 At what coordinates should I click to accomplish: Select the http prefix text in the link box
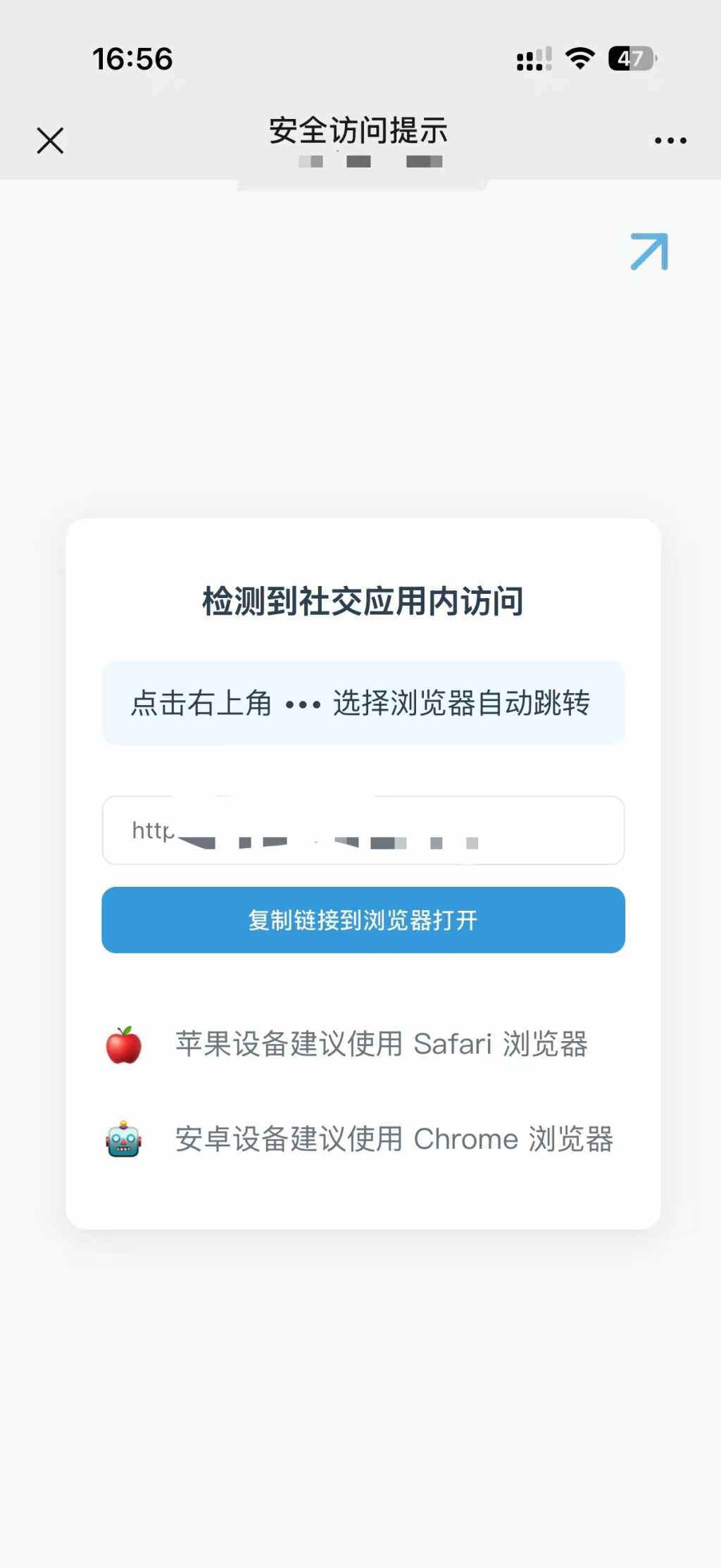151,831
